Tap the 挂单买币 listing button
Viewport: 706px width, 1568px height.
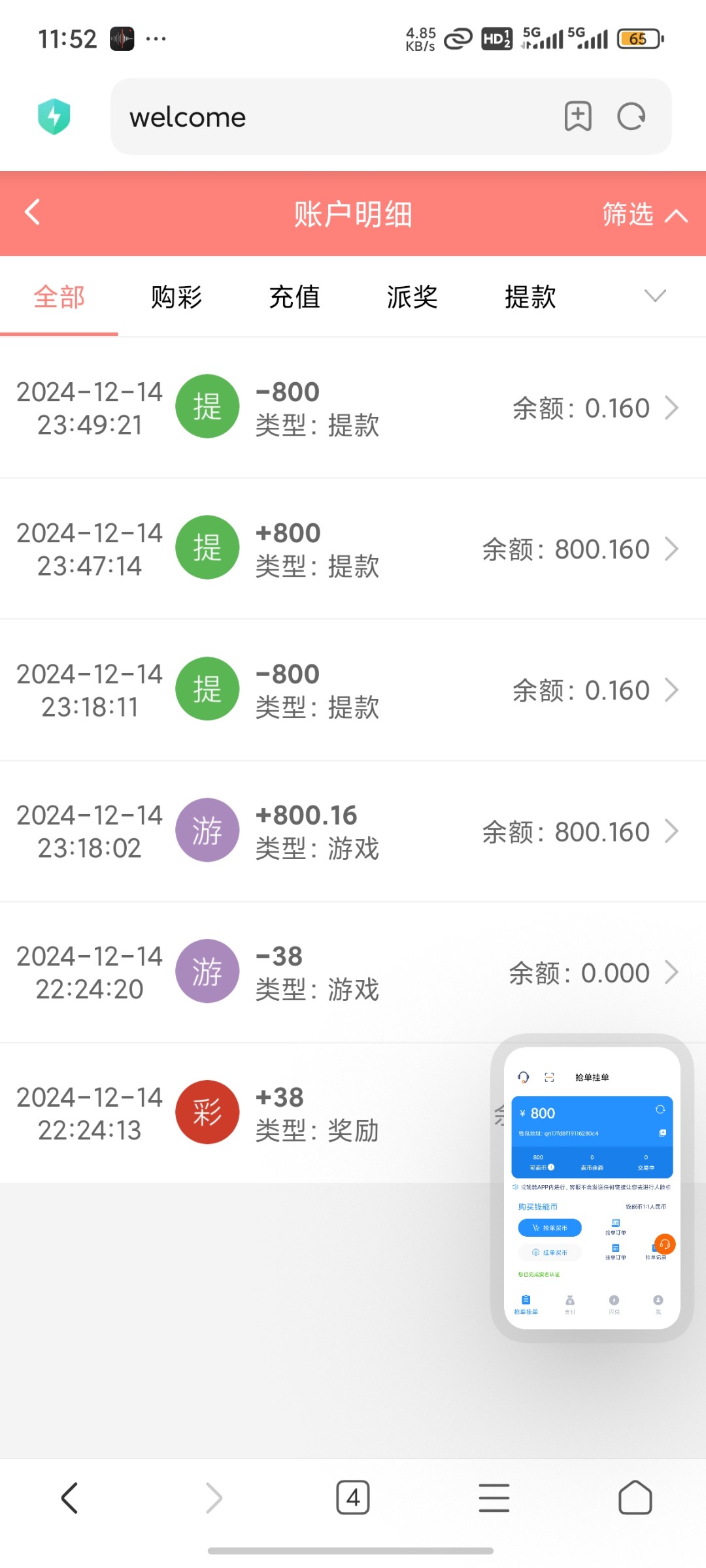(549, 1252)
